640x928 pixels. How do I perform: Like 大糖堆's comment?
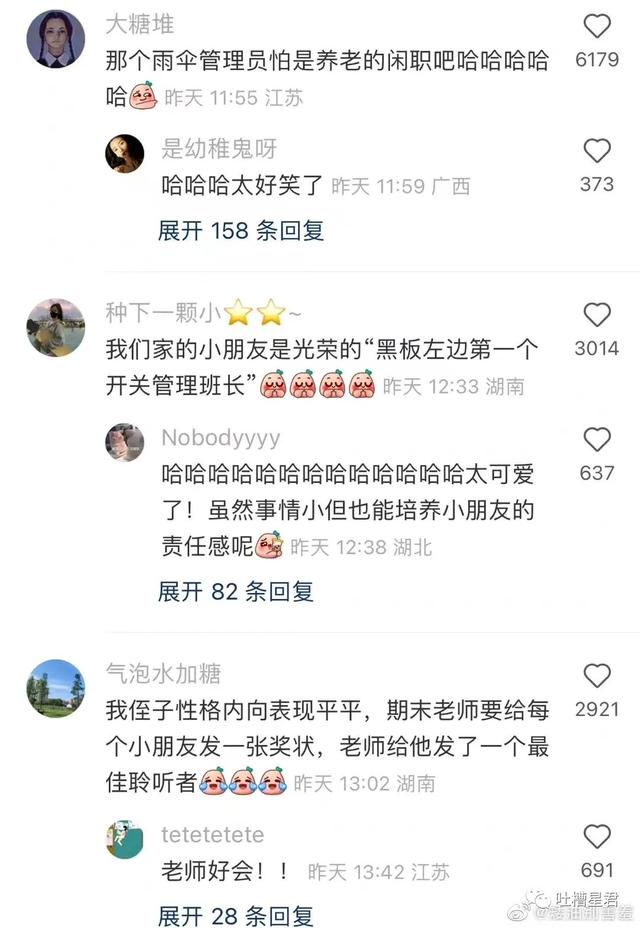click(597, 26)
